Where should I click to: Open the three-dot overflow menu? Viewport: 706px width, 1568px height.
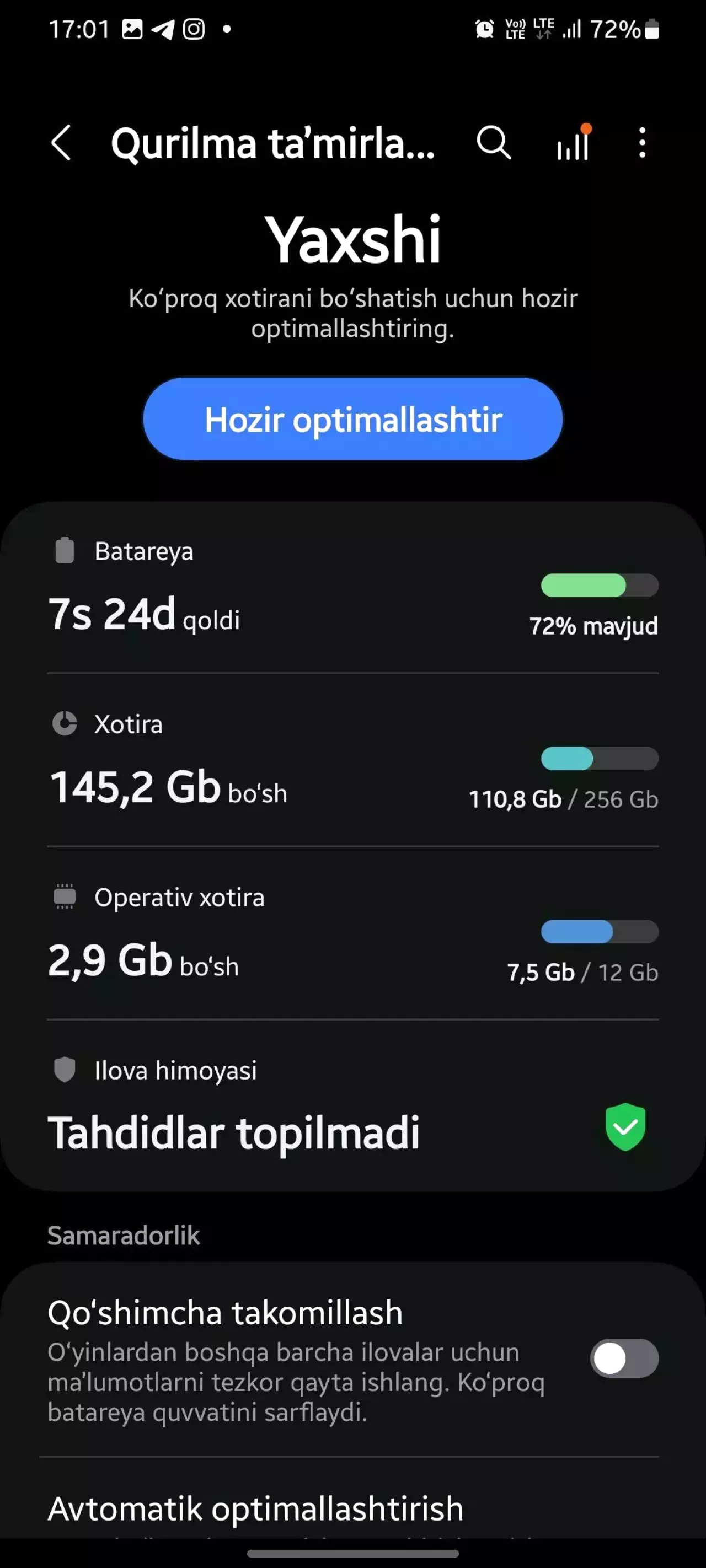[642, 143]
